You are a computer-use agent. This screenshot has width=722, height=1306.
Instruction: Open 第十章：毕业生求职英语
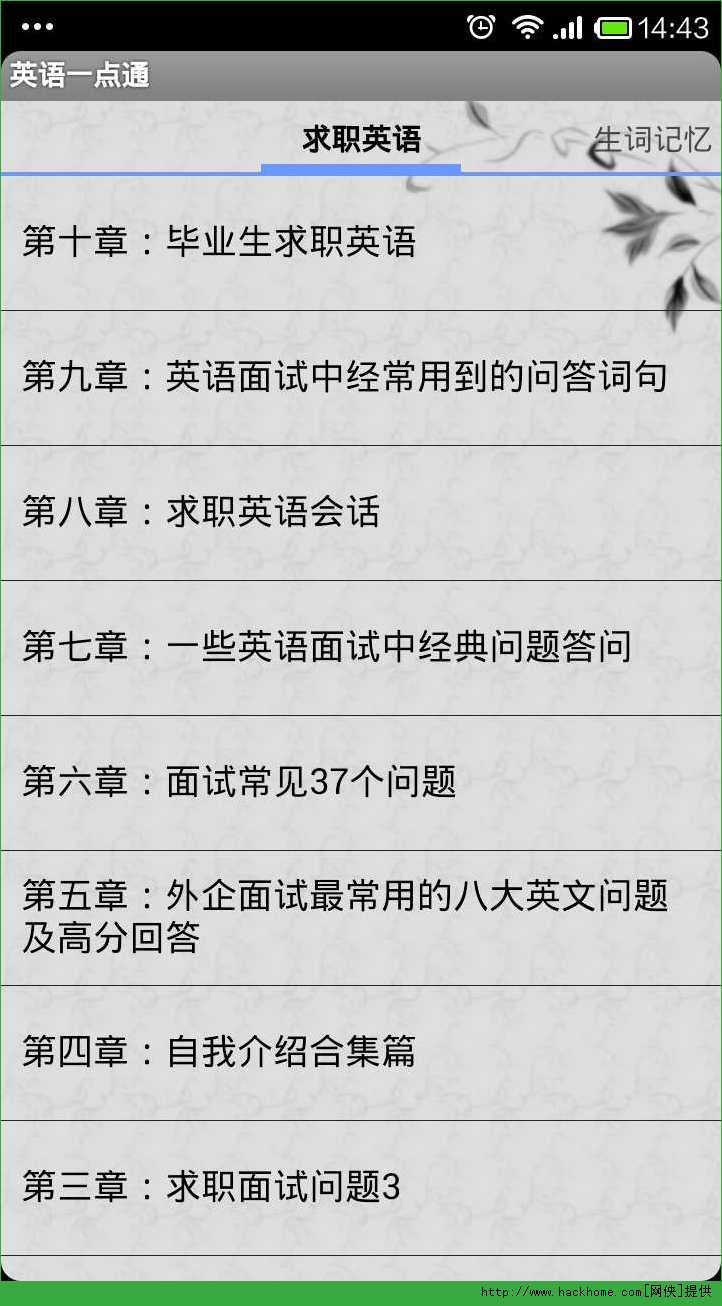pos(360,242)
